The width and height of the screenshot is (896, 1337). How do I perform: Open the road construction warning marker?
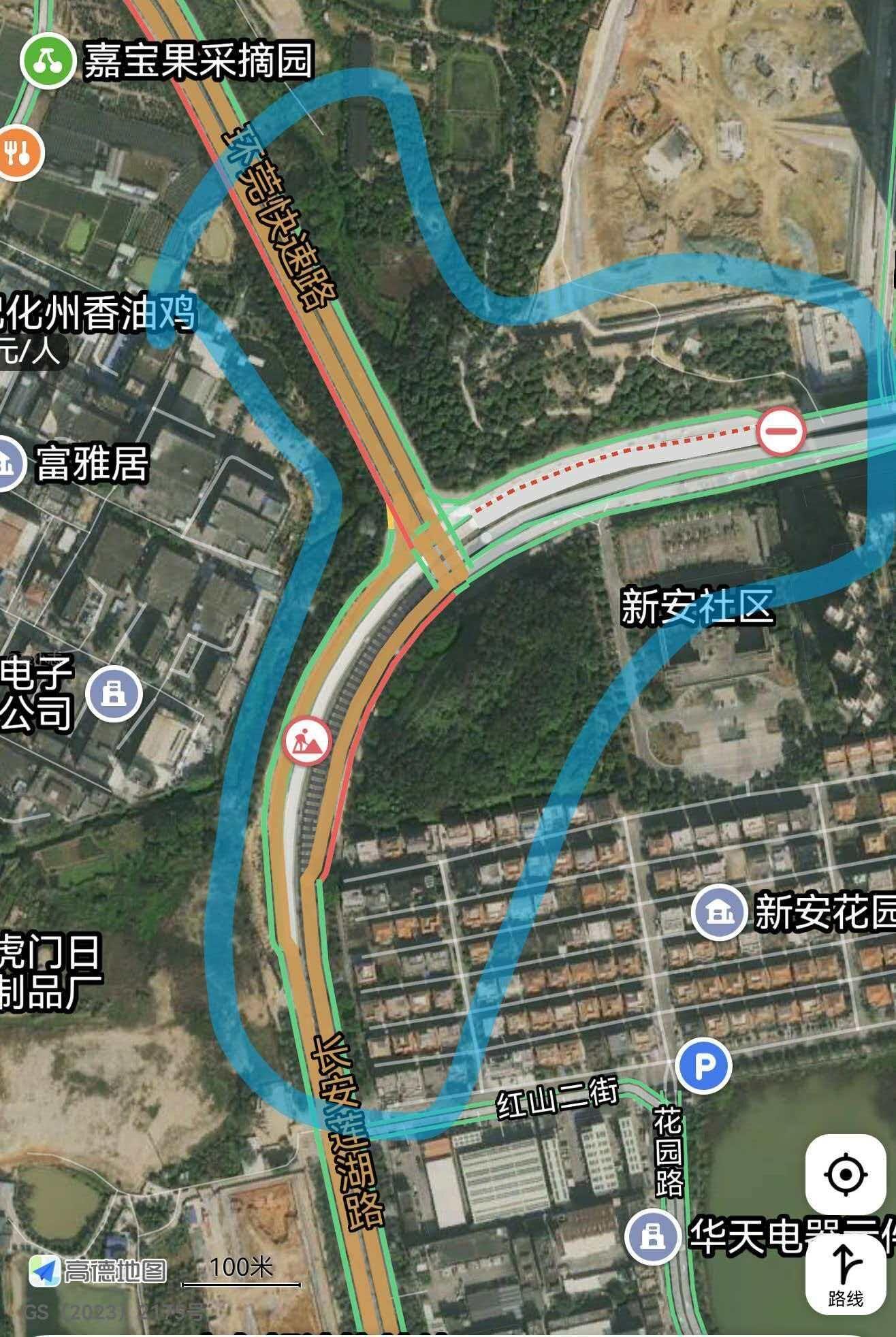(x=307, y=740)
